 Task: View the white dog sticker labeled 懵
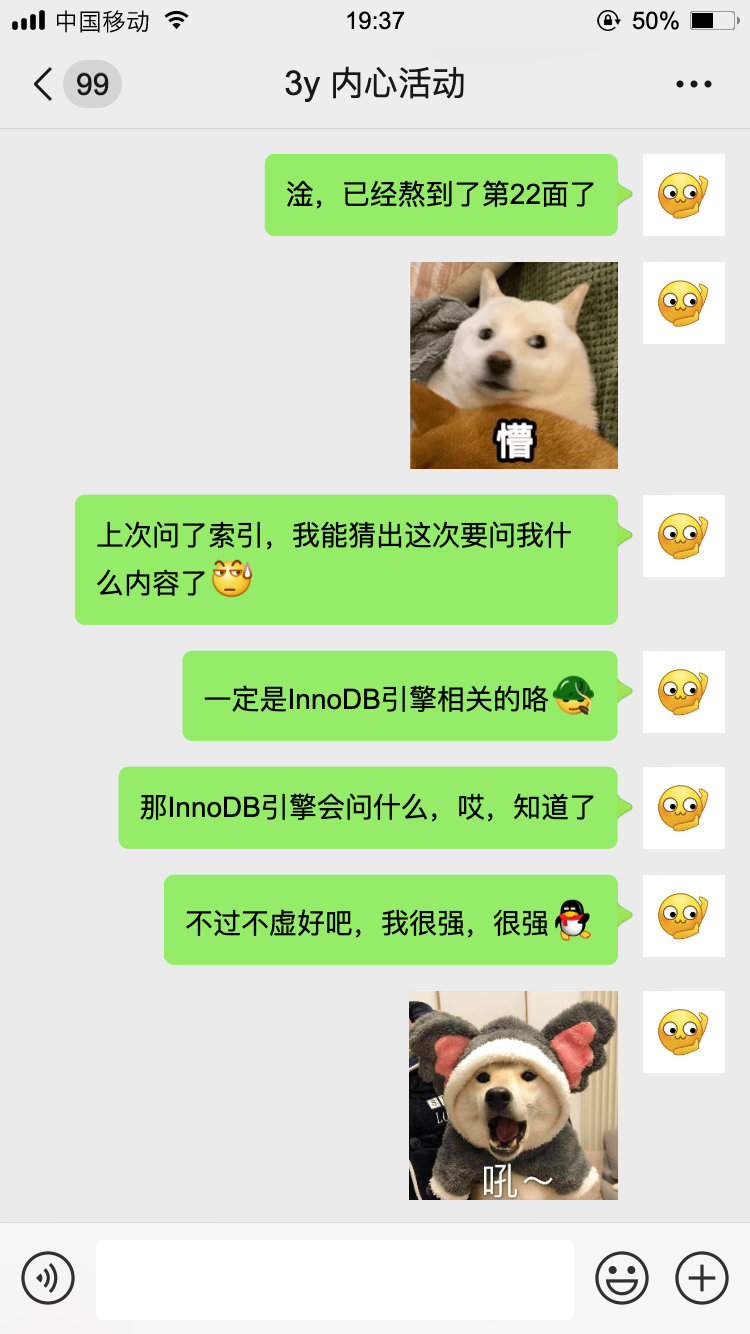click(514, 365)
